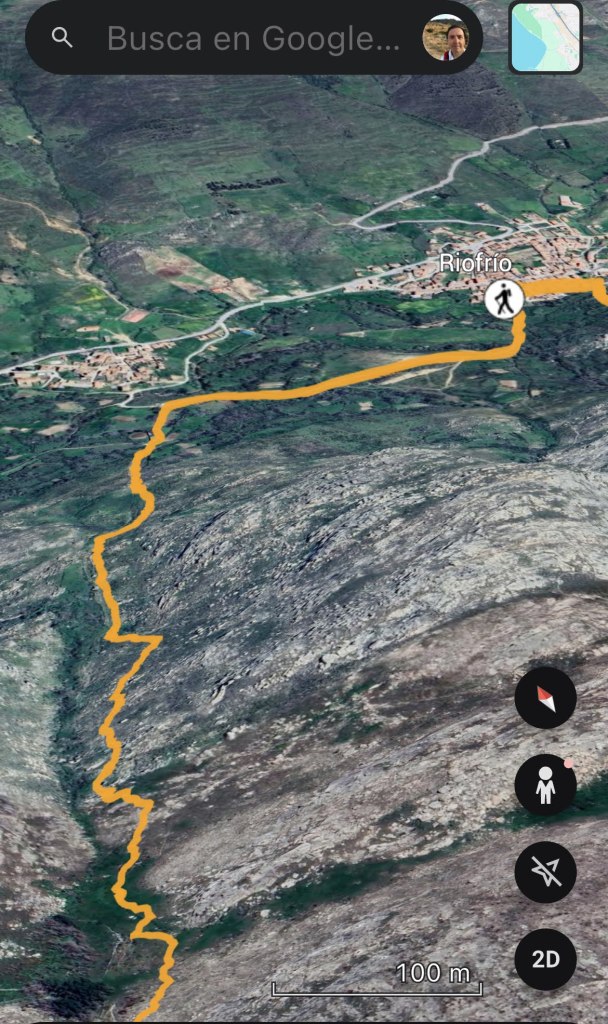This screenshot has height=1024, width=608.
Task: Open the Busca en Google search box
Action: click(250, 39)
